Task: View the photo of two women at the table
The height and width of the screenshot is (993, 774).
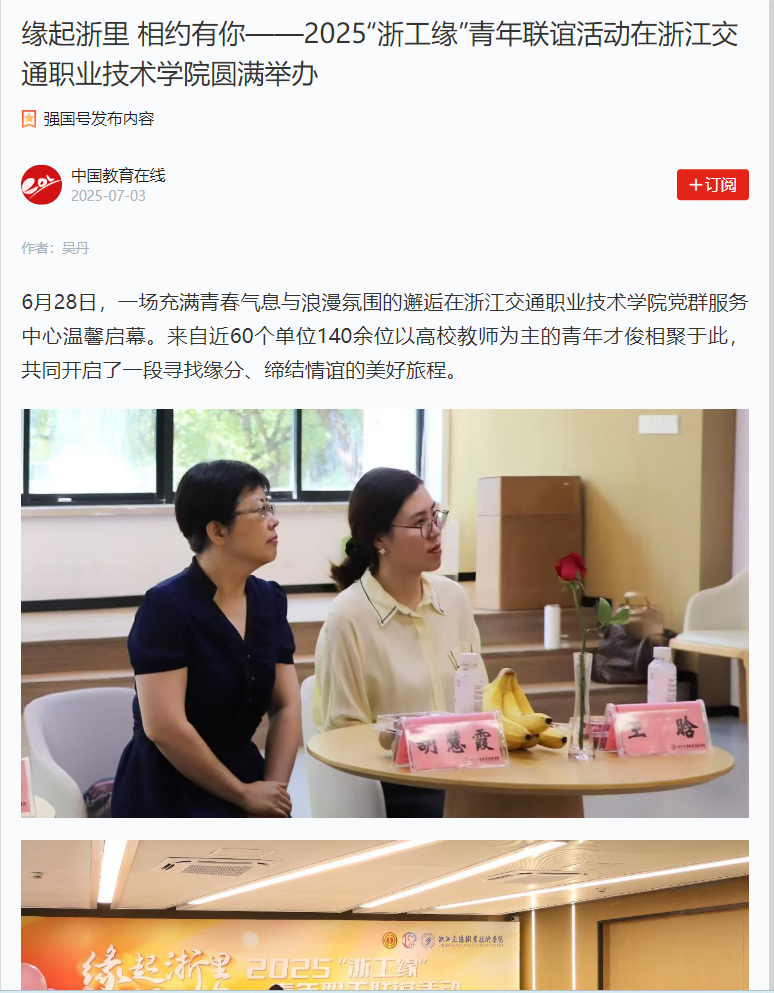Action: coord(385,613)
